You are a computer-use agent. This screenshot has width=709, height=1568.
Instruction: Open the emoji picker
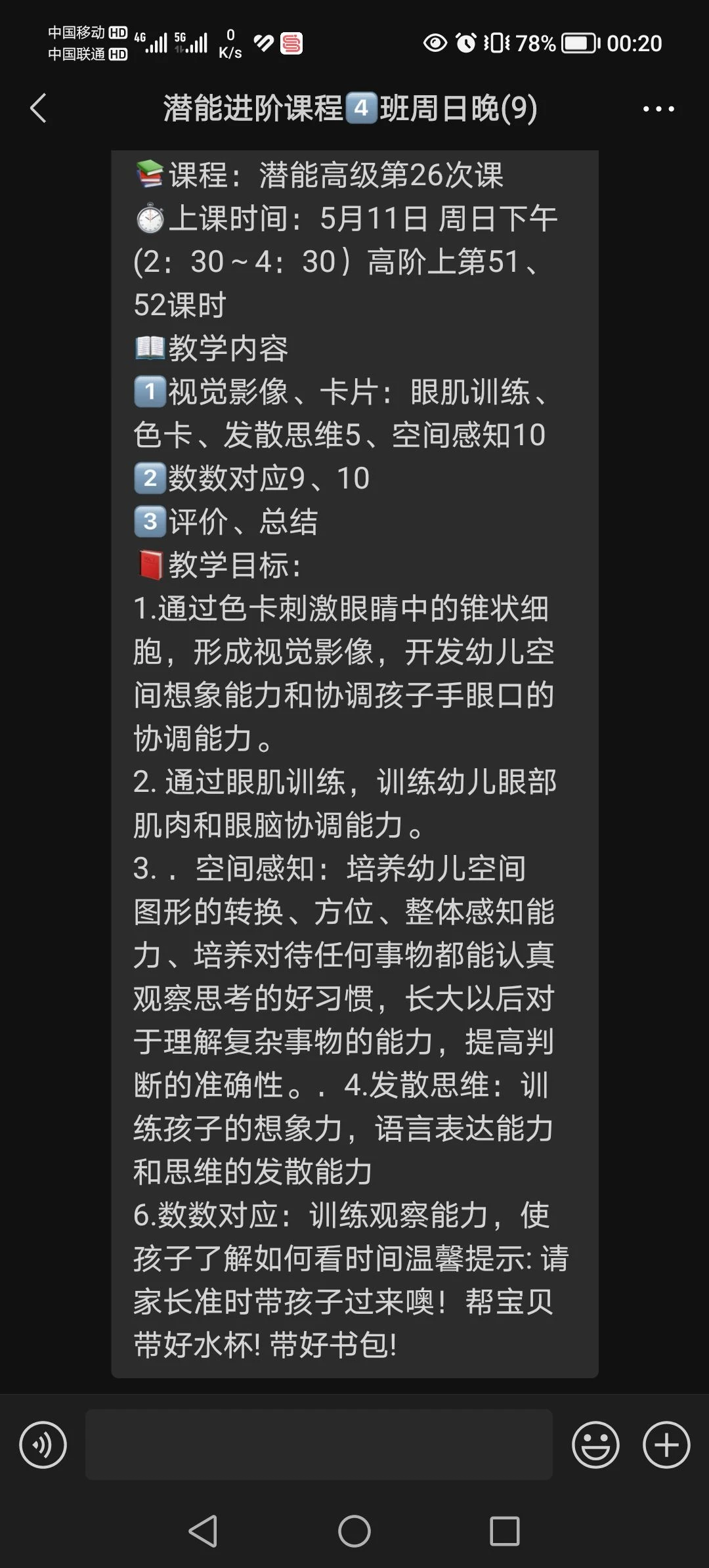pos(595,1445)
